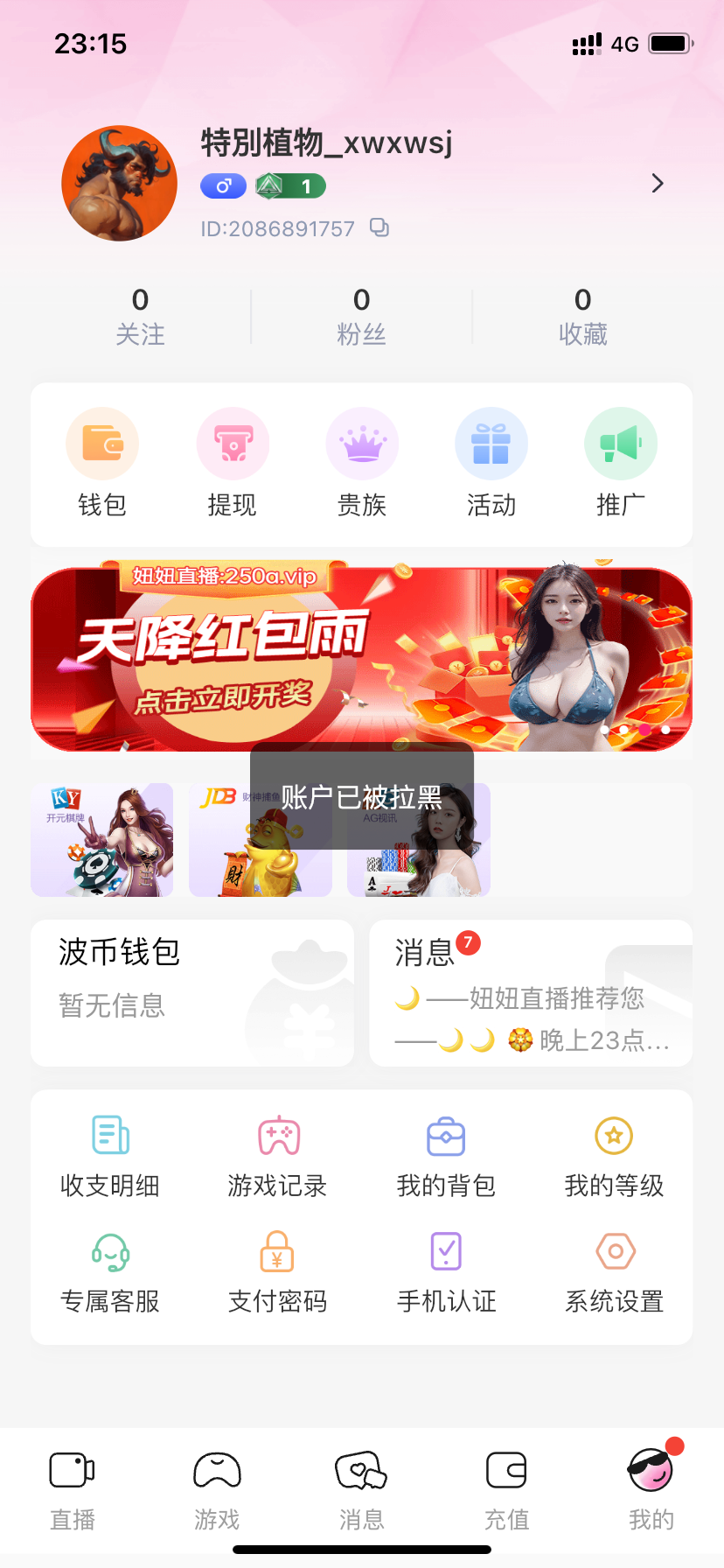The width and height of the screenshot is (724, 1568).
Task: Switch to the 直播 live tab
Action: [73, 1490]
